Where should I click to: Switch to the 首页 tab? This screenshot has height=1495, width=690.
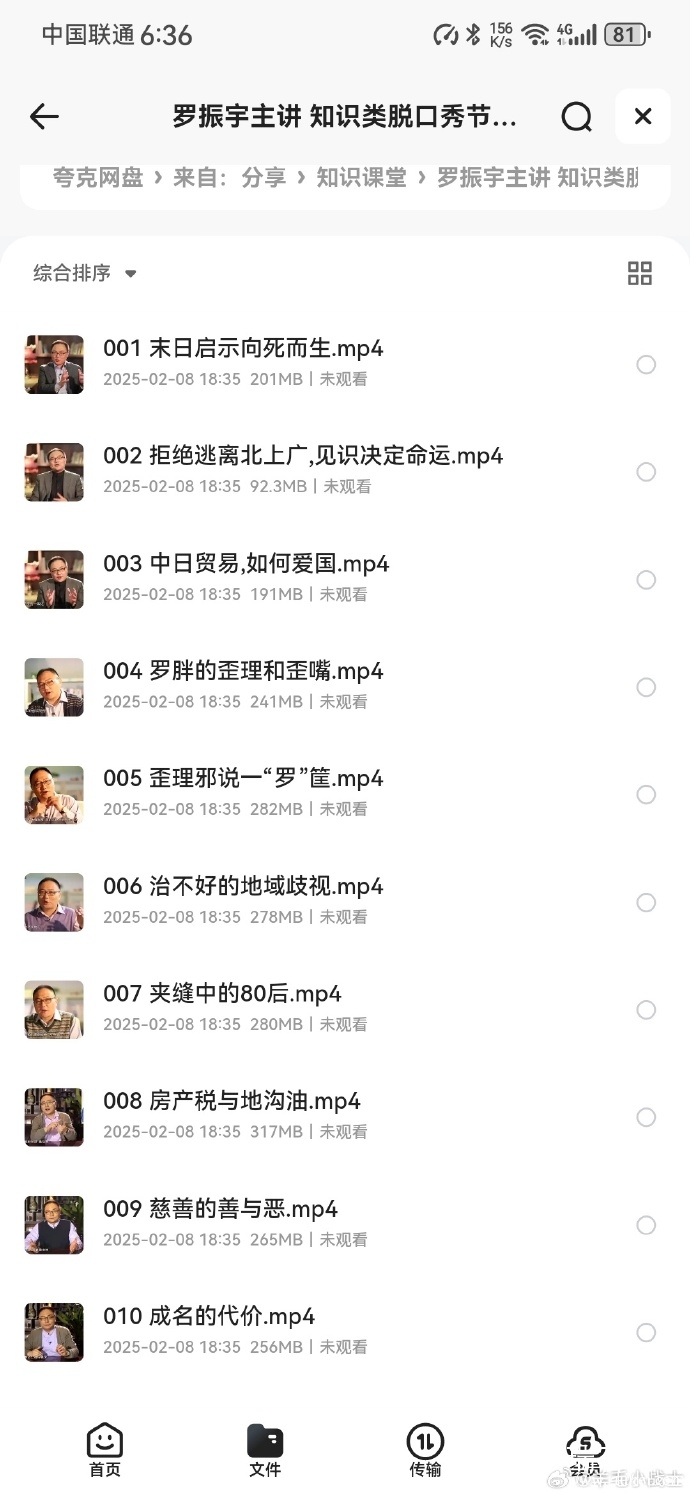(x=105, y=1449)
